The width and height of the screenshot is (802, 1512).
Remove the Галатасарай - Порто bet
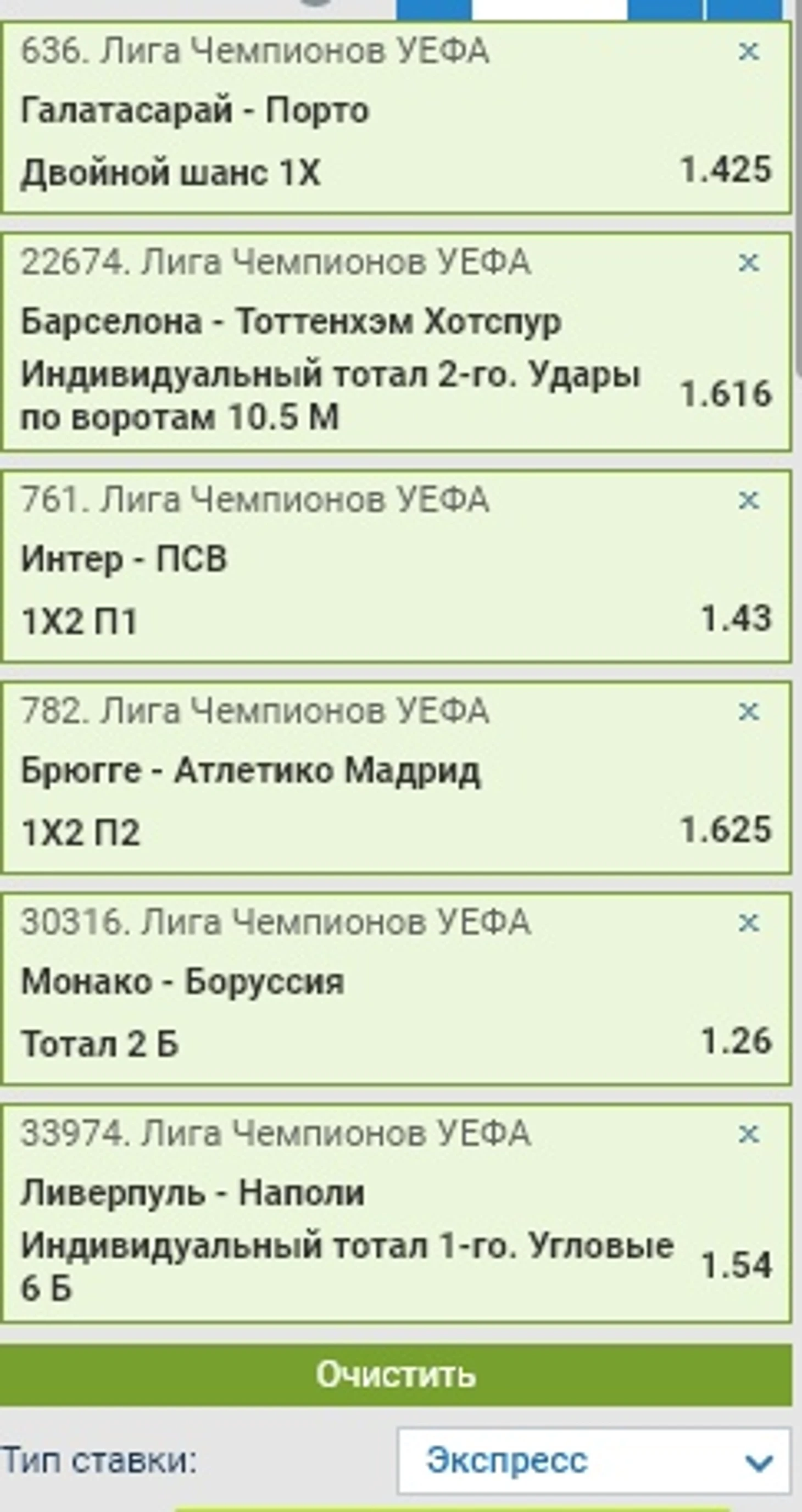point(748,52)
